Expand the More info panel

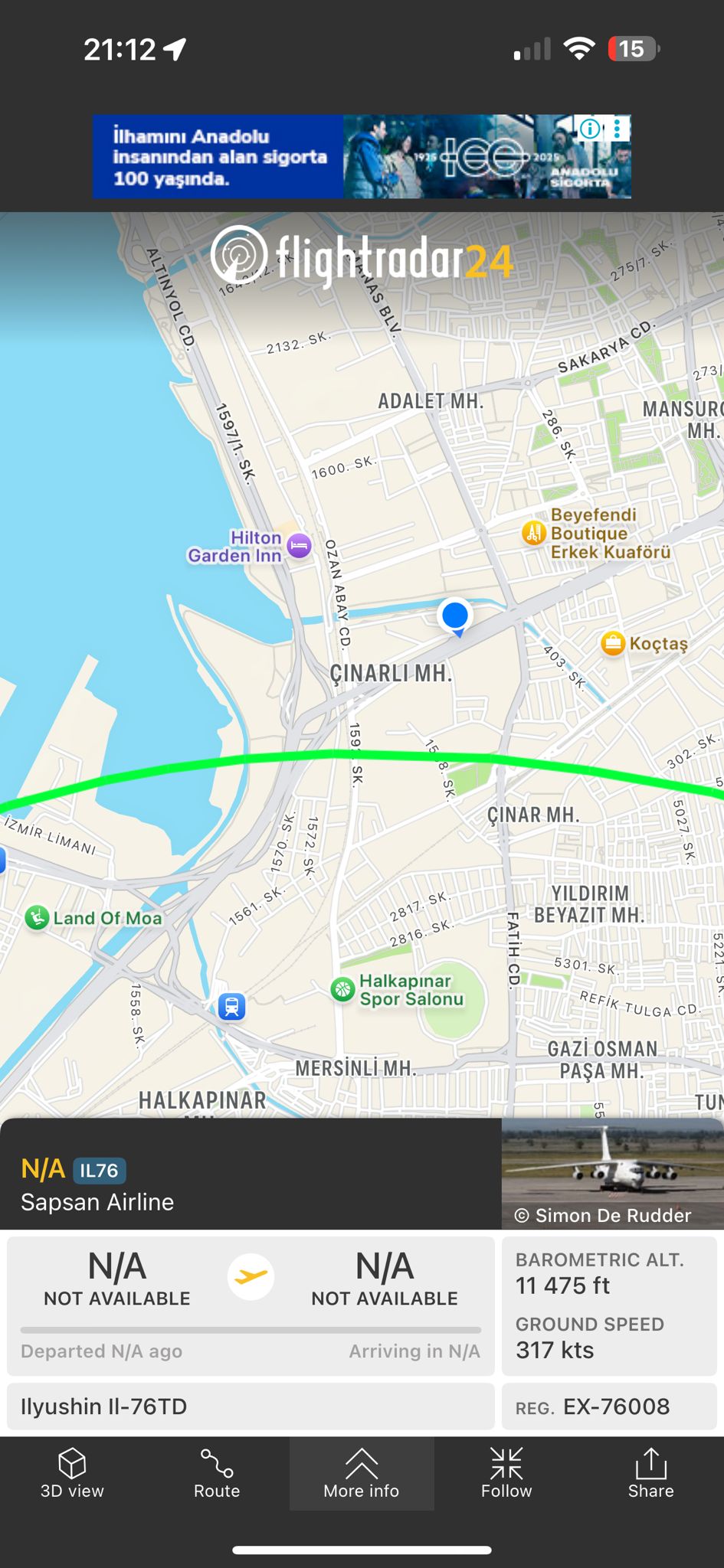click(x=362, y=1473)
